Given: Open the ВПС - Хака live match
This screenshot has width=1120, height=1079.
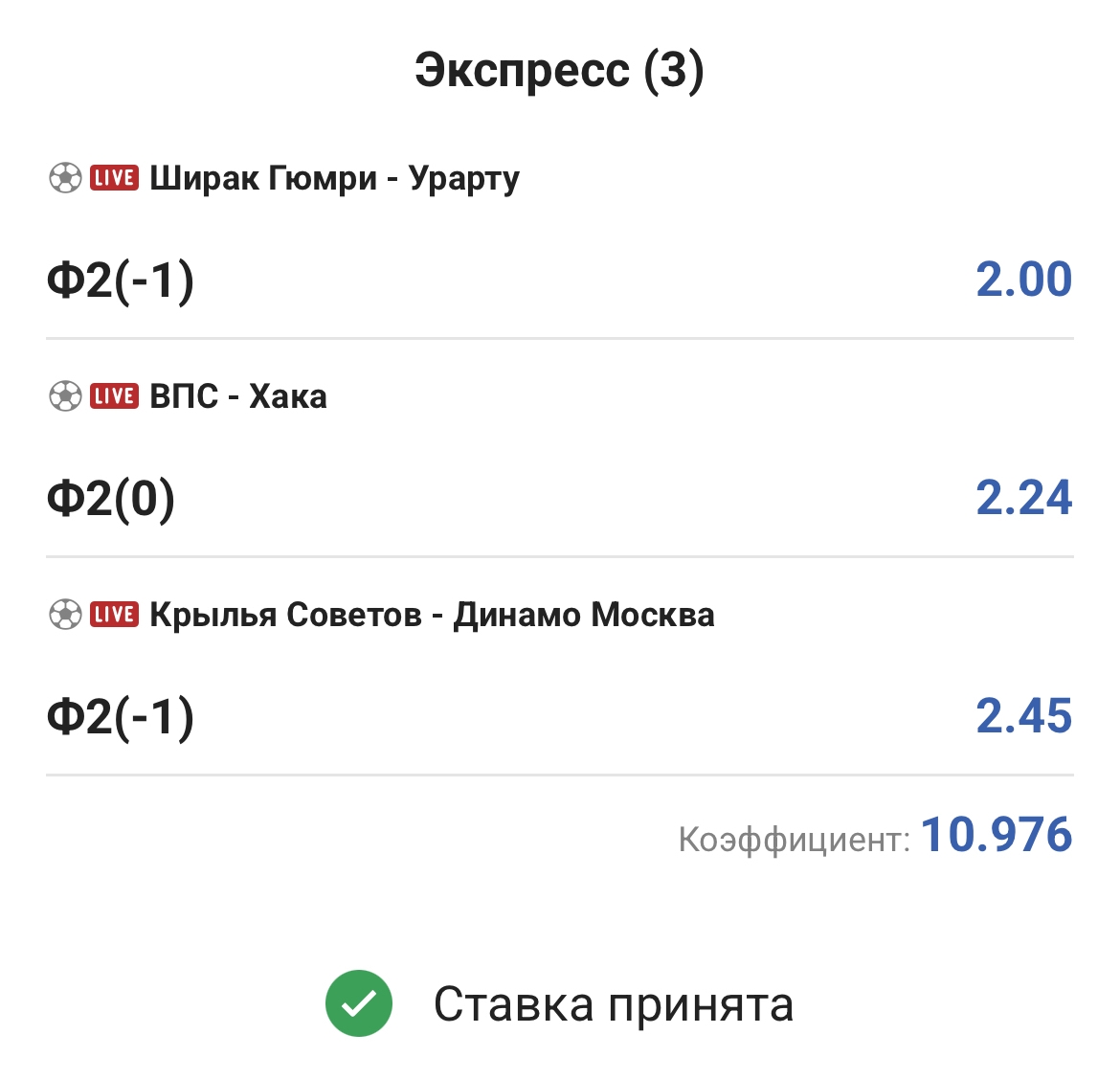Looking at the screenshot, I should click(238, 396).
